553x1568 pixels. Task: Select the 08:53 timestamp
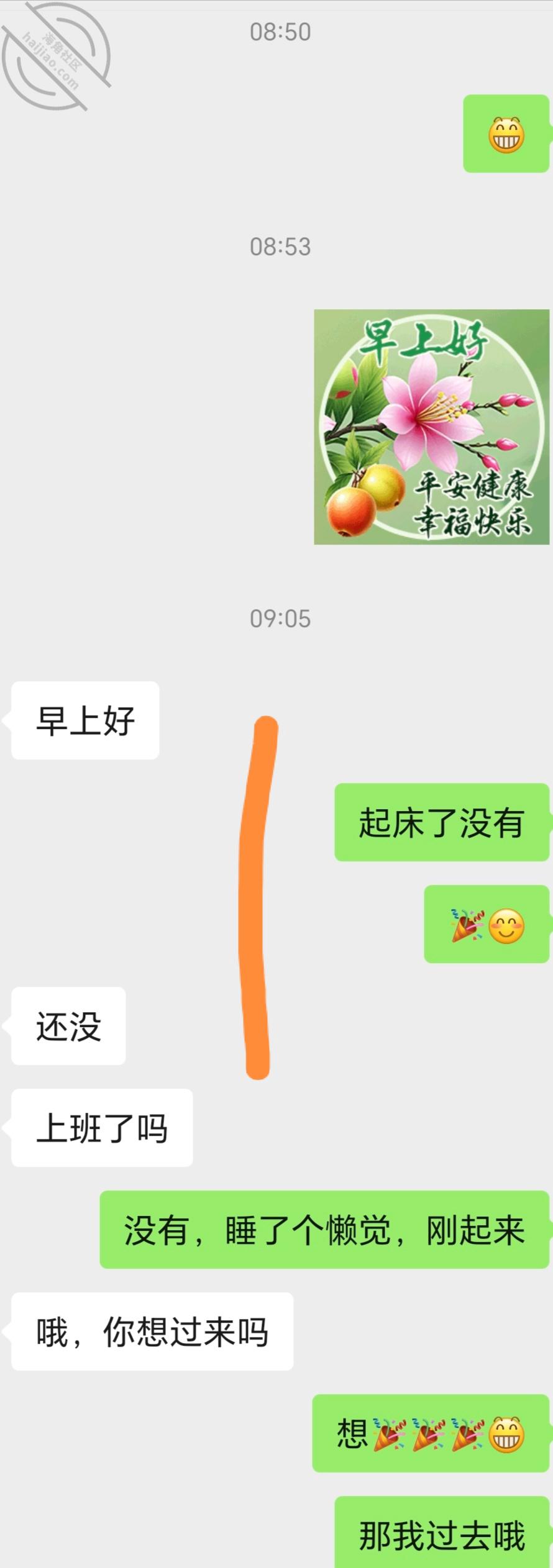[x=279, y=247]
